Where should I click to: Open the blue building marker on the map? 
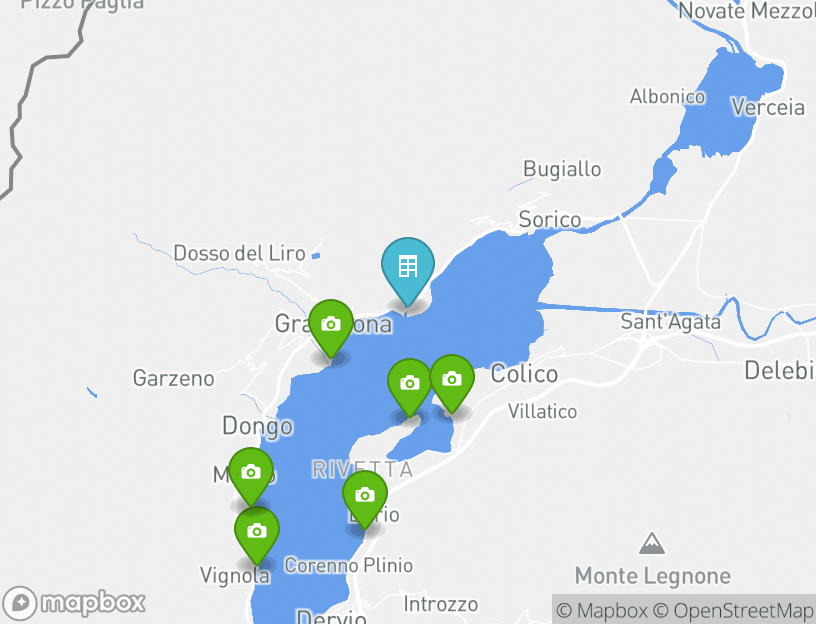[x=407, y=267]
